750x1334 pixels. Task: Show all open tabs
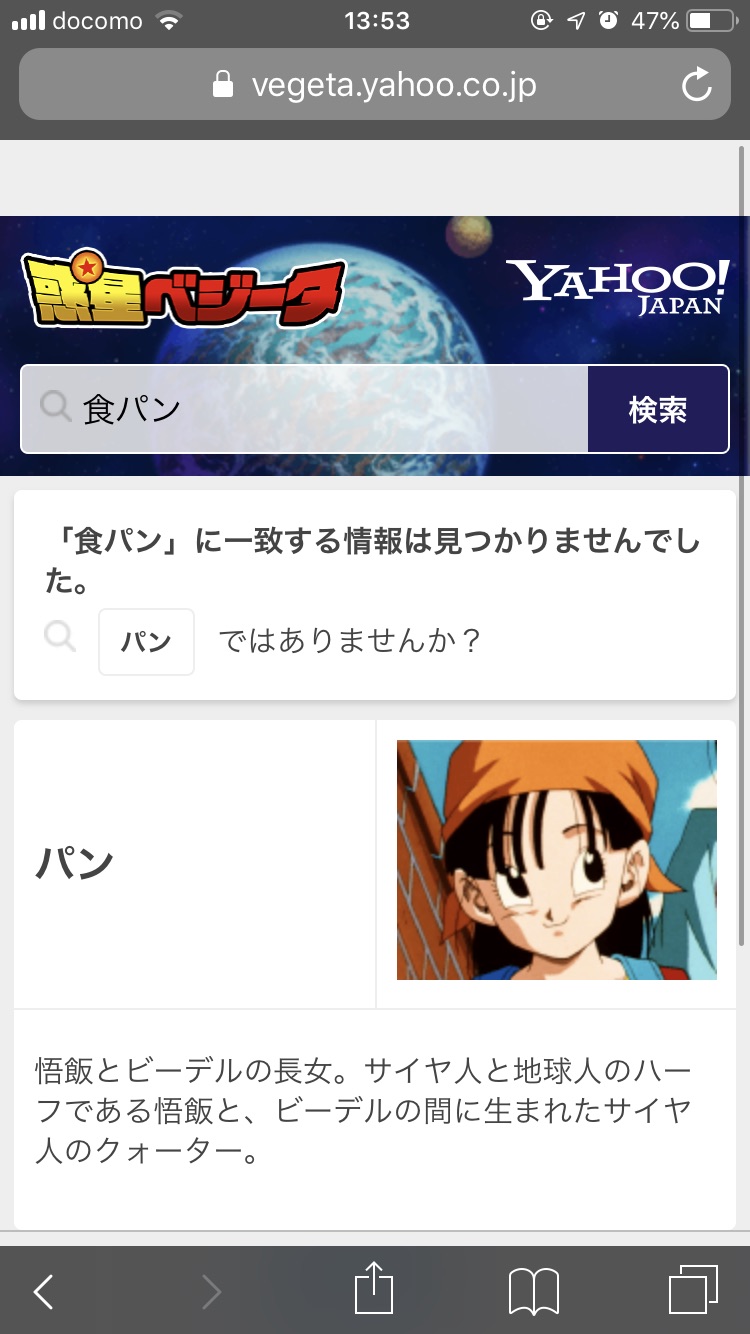pyautogui.click(x=693, y=1290)
